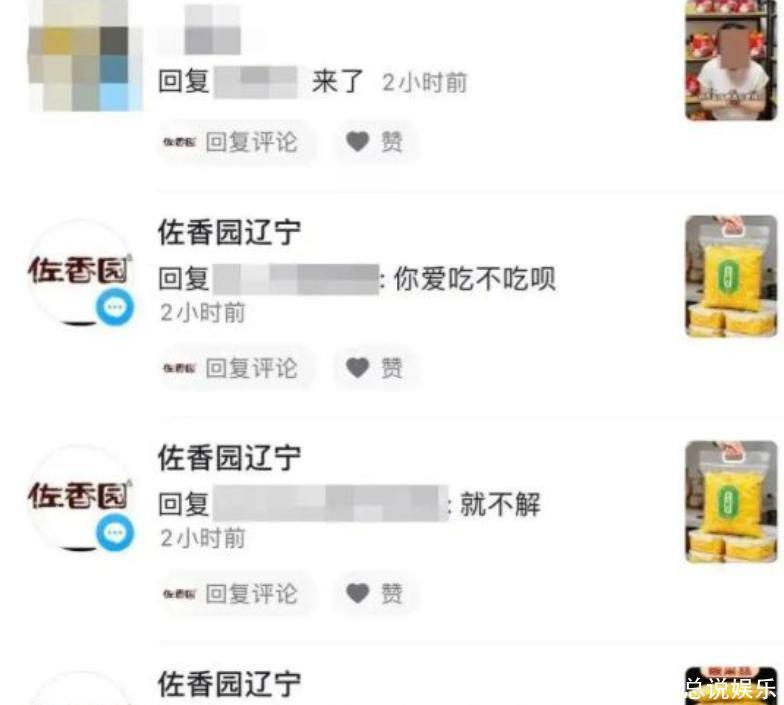784x705 pixels.
Task: Like the comment saying 来了
Action: pos(375,142)
